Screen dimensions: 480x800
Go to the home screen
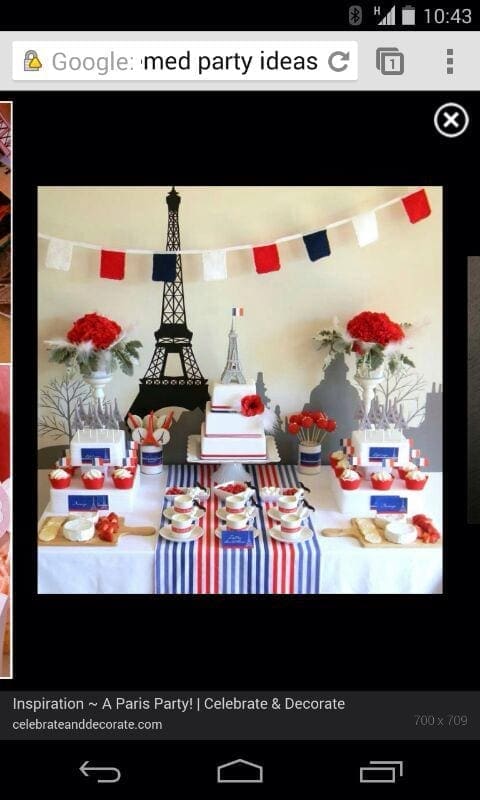(x=240, y=771)
